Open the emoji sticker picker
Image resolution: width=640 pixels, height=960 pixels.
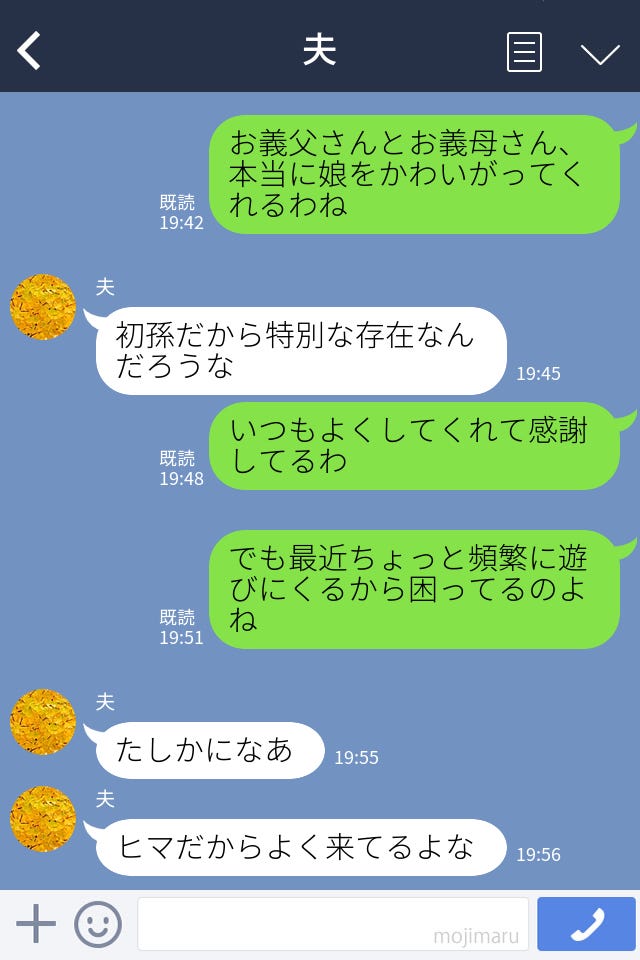(x=98, y=924)
